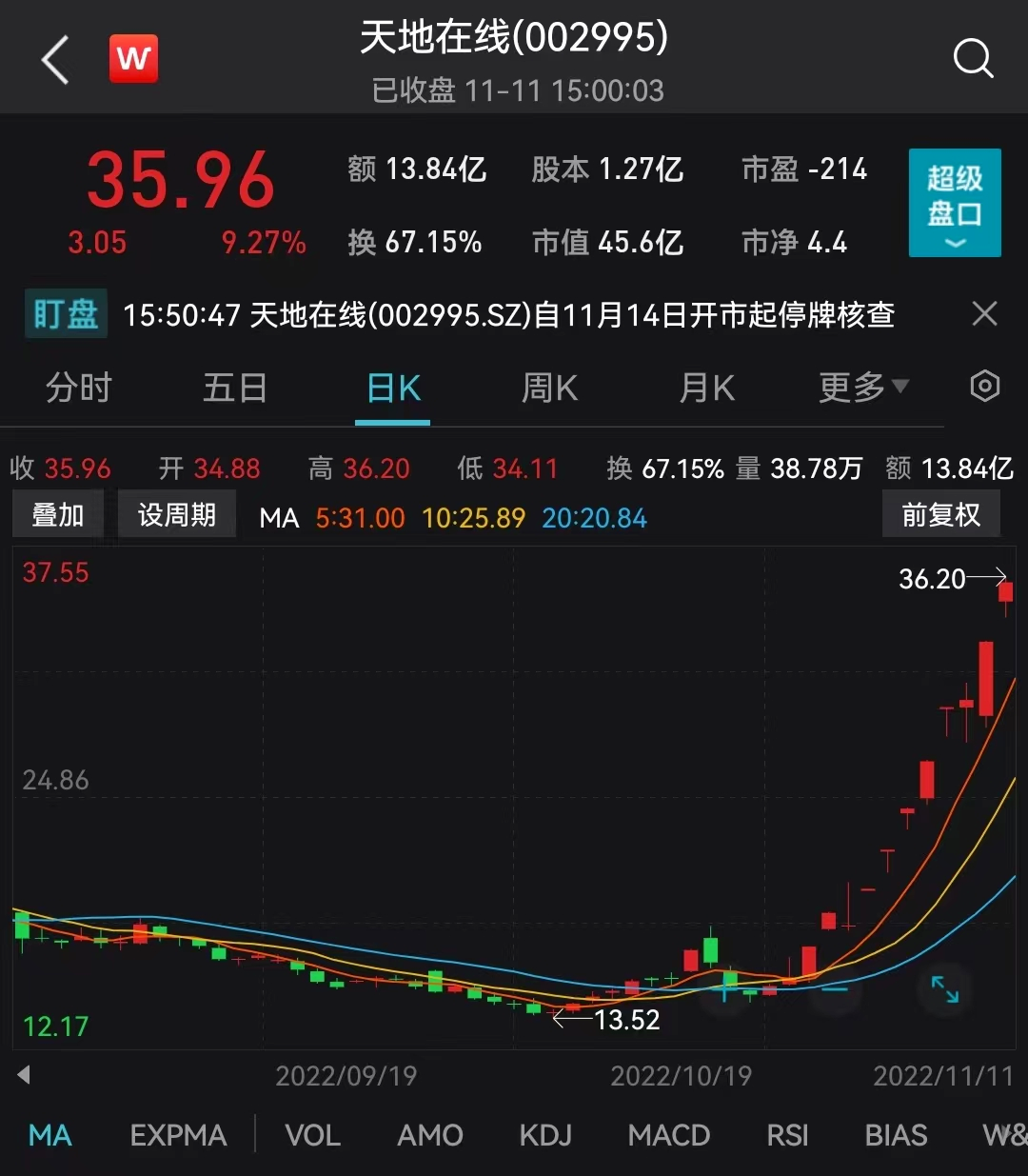The image size is (1028, 1176).
Task: Switch to the 周K tab
Action: 549,389
